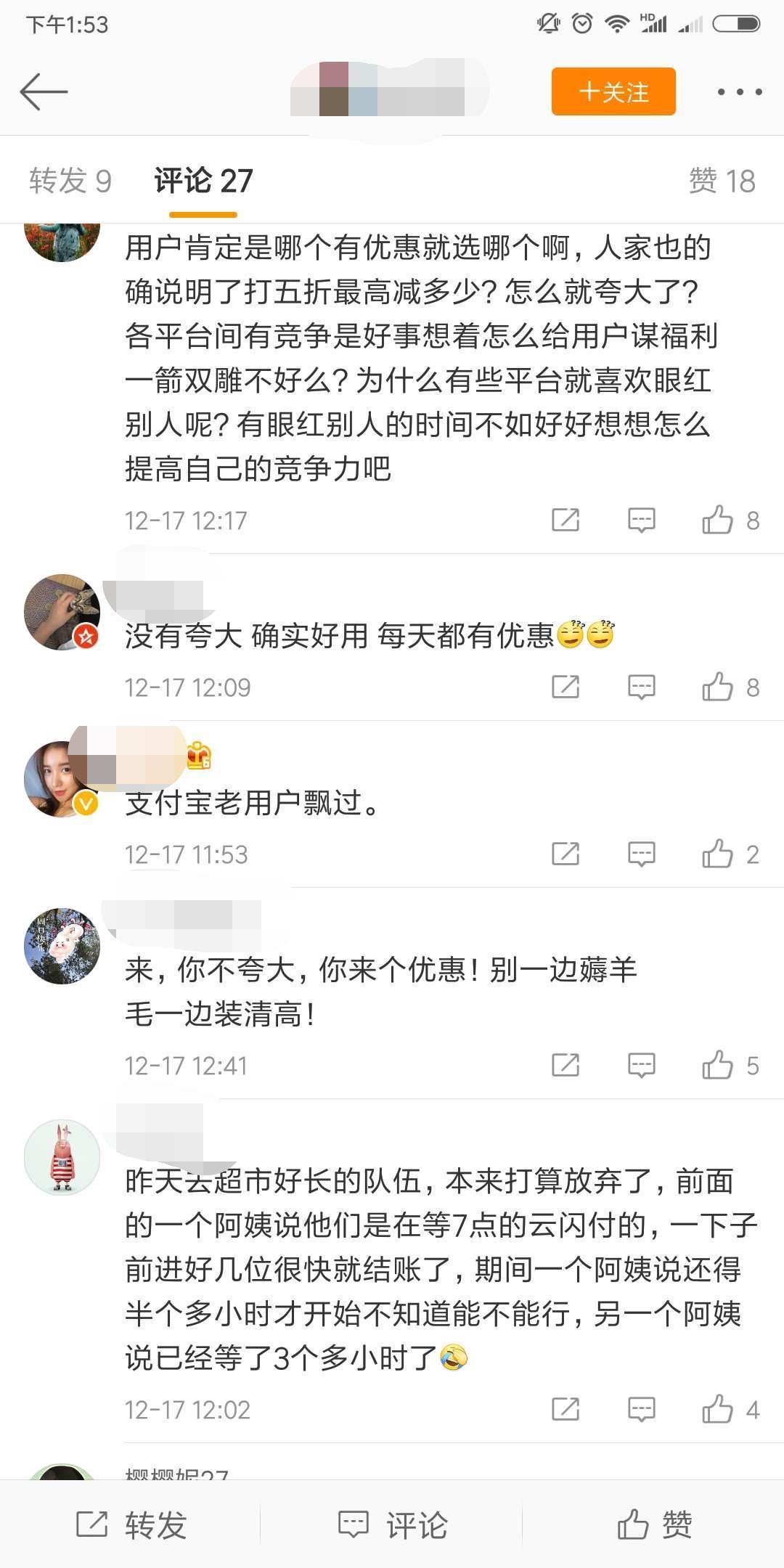Viewport: 784px width, 1568px height.
Task: Reply to the 支付宝老用户飘过 comment
Action: [641, 854]
